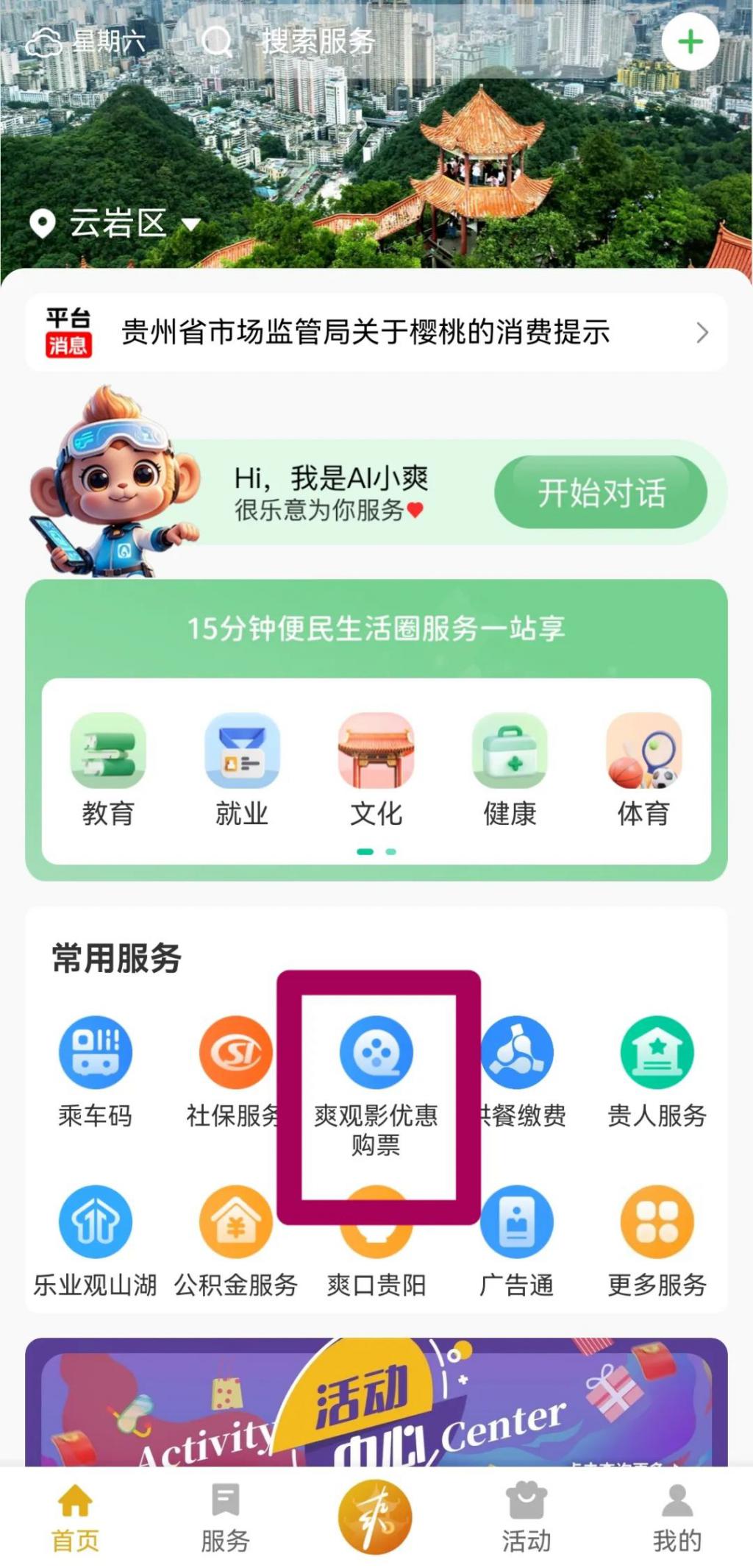Open the 健康 service category
753x1568 pixels.
click(510, 770)
